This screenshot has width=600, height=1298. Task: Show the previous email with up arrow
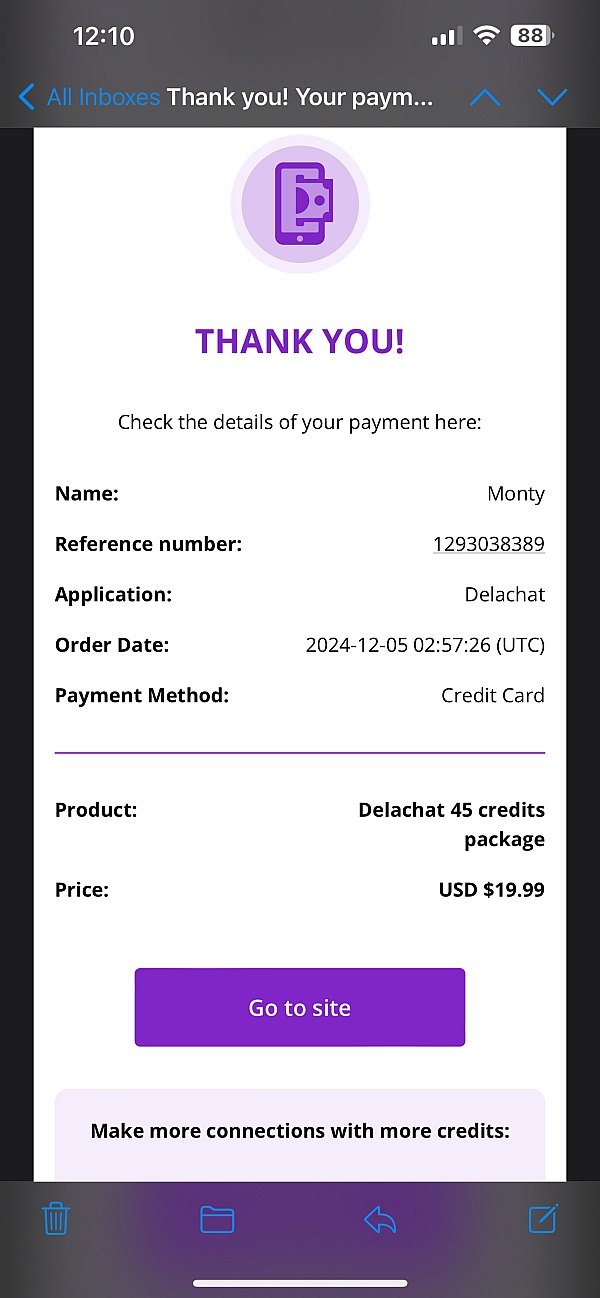tap(485, 97)
